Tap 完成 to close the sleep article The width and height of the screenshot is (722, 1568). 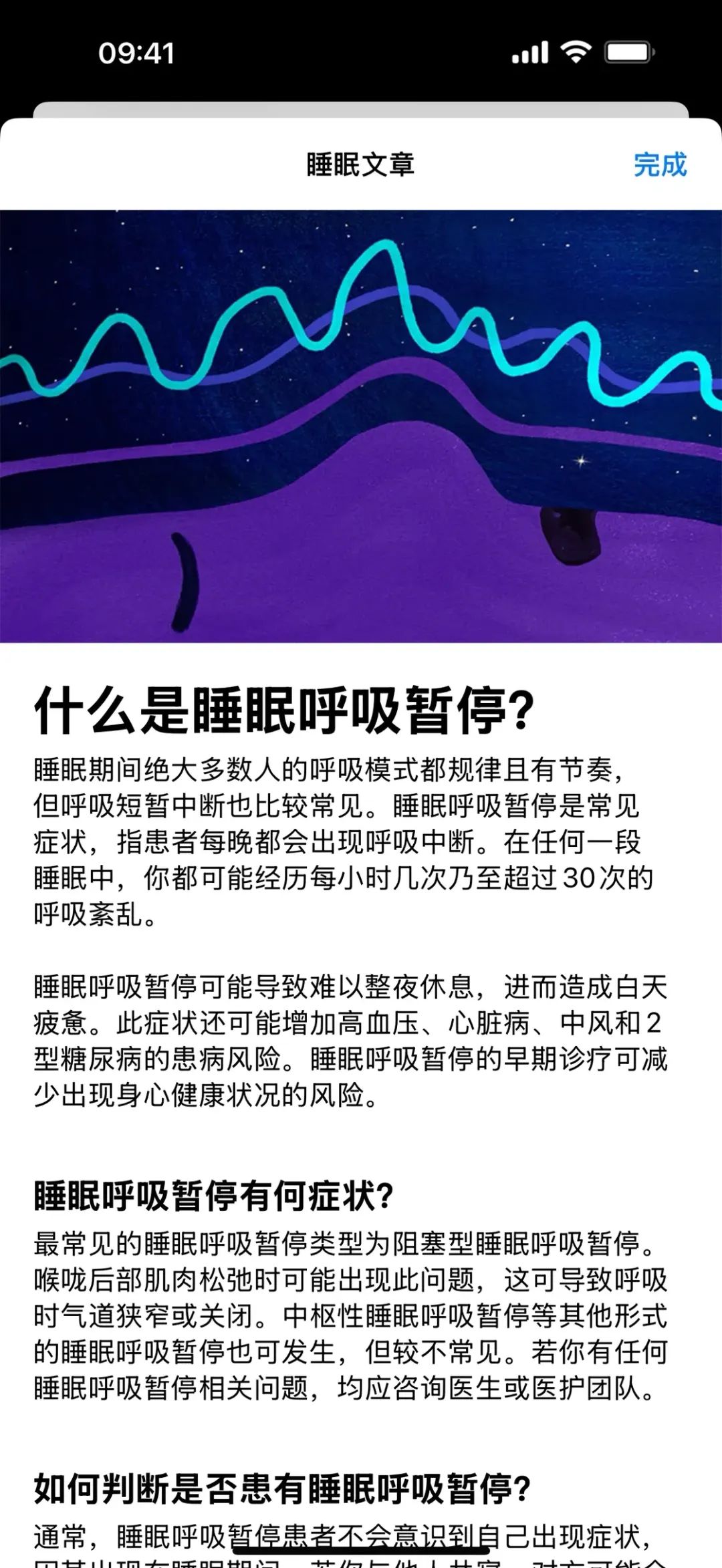click(x=660, y=164)
